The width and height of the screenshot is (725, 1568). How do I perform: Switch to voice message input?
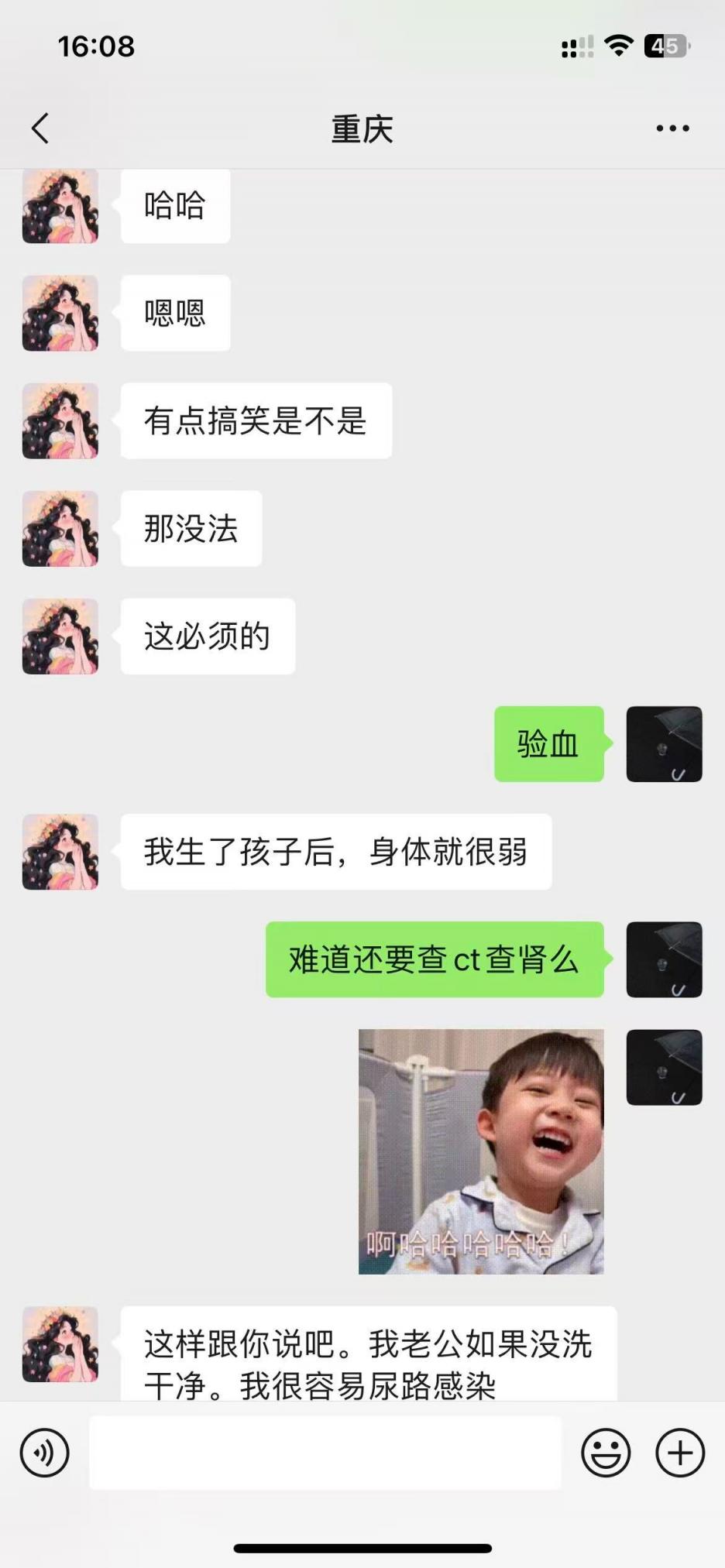point(45,1453)
